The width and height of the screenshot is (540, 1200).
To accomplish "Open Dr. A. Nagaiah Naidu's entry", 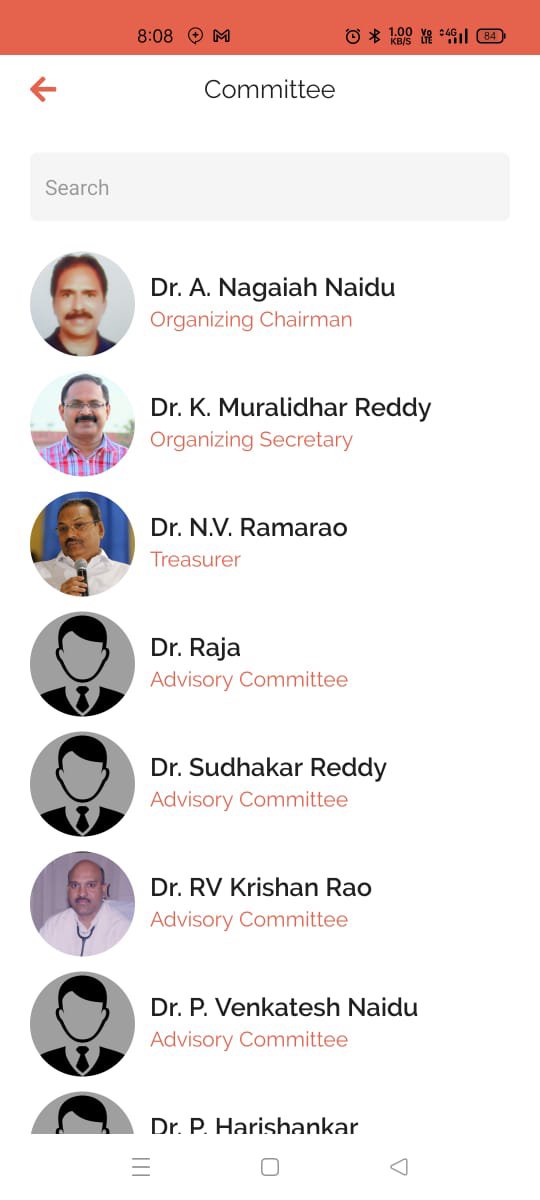I will (x=270, y=303).
